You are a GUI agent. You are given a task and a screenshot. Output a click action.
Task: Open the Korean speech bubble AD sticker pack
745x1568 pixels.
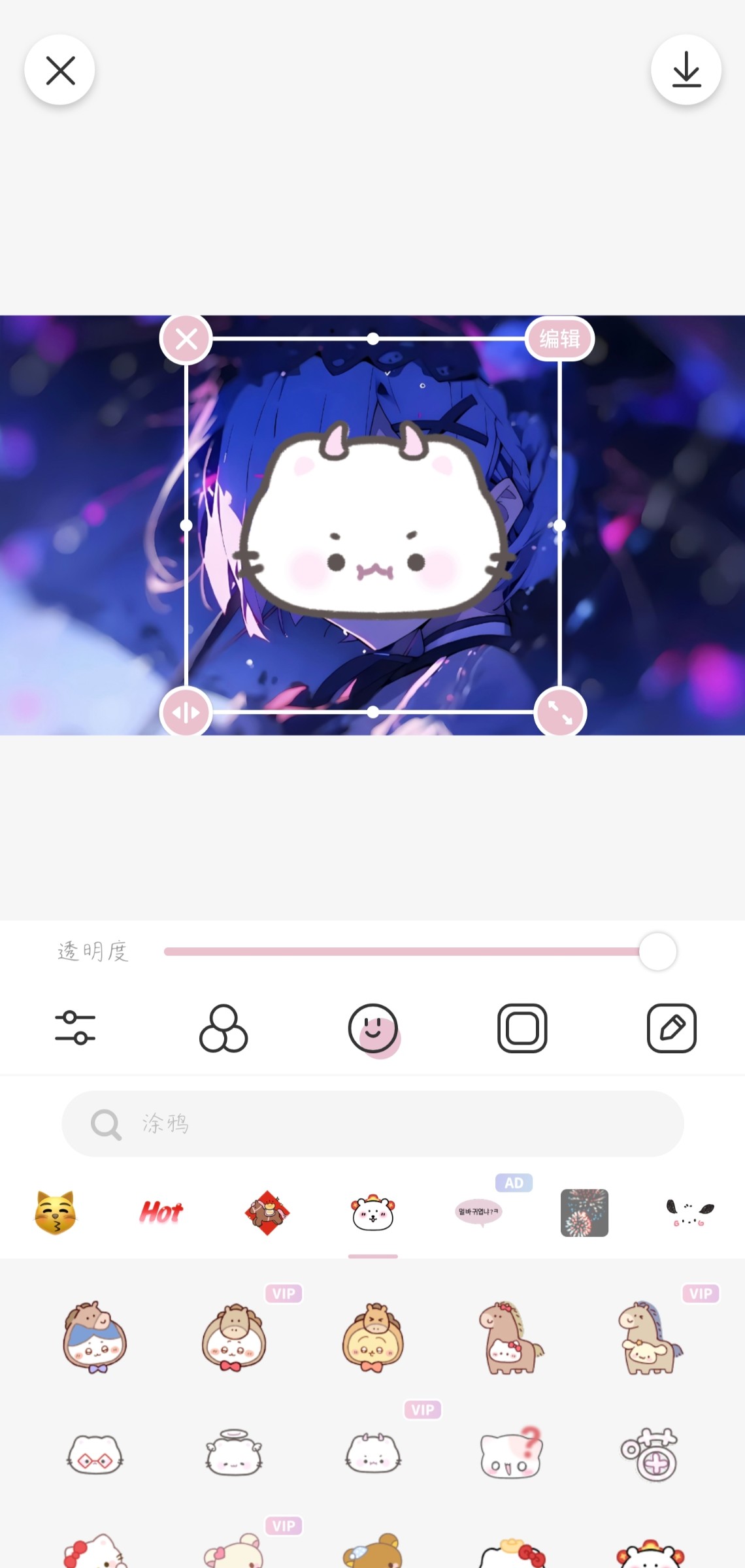point(478,1213)
